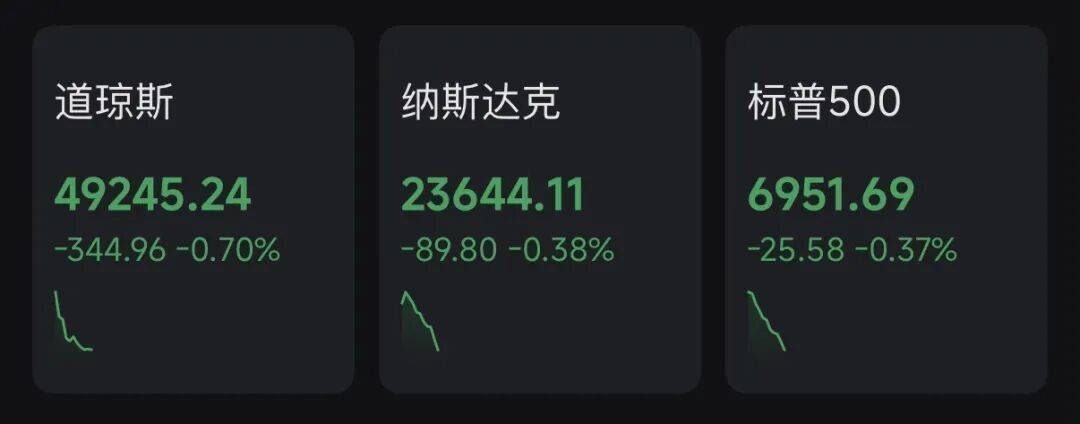View 纳斯达克 index details
The image size is (1080, 424).
pos(540,210)
